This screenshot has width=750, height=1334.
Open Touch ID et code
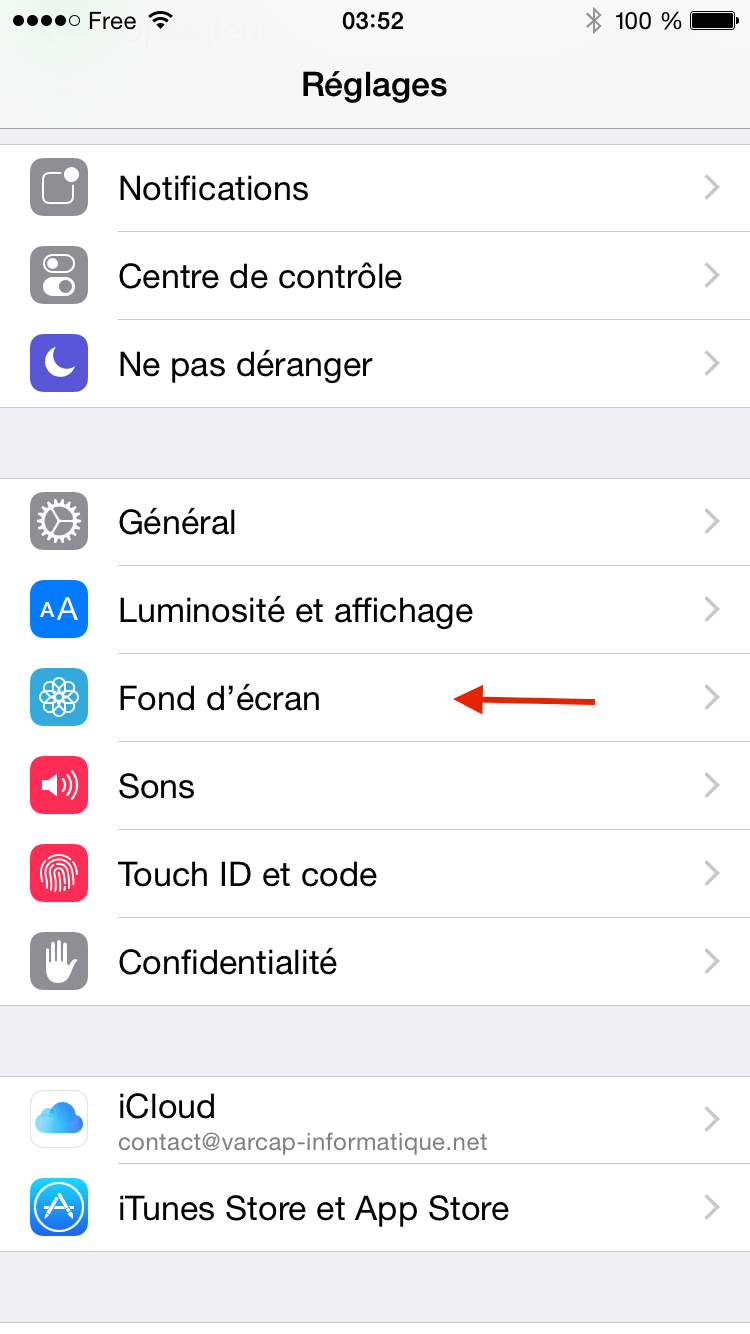pos(375,874)
